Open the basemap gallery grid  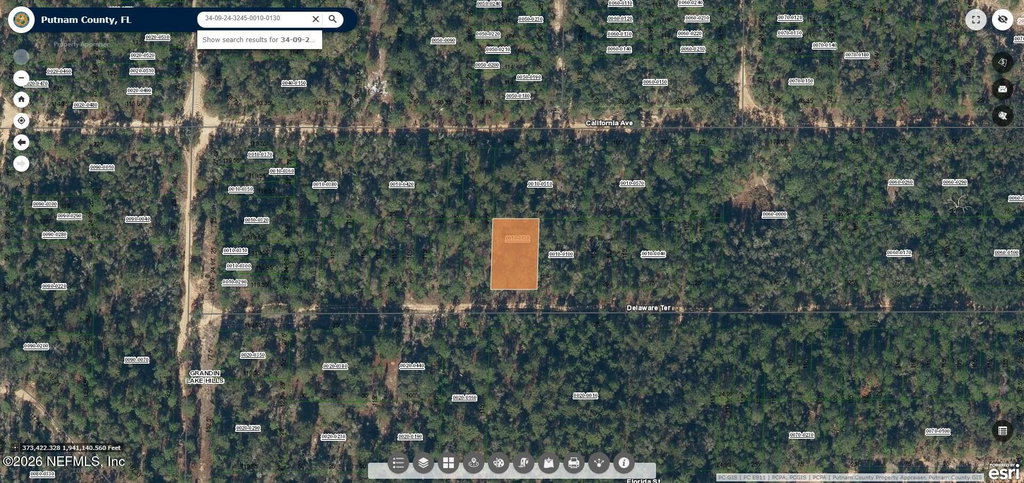coord(448,463)
